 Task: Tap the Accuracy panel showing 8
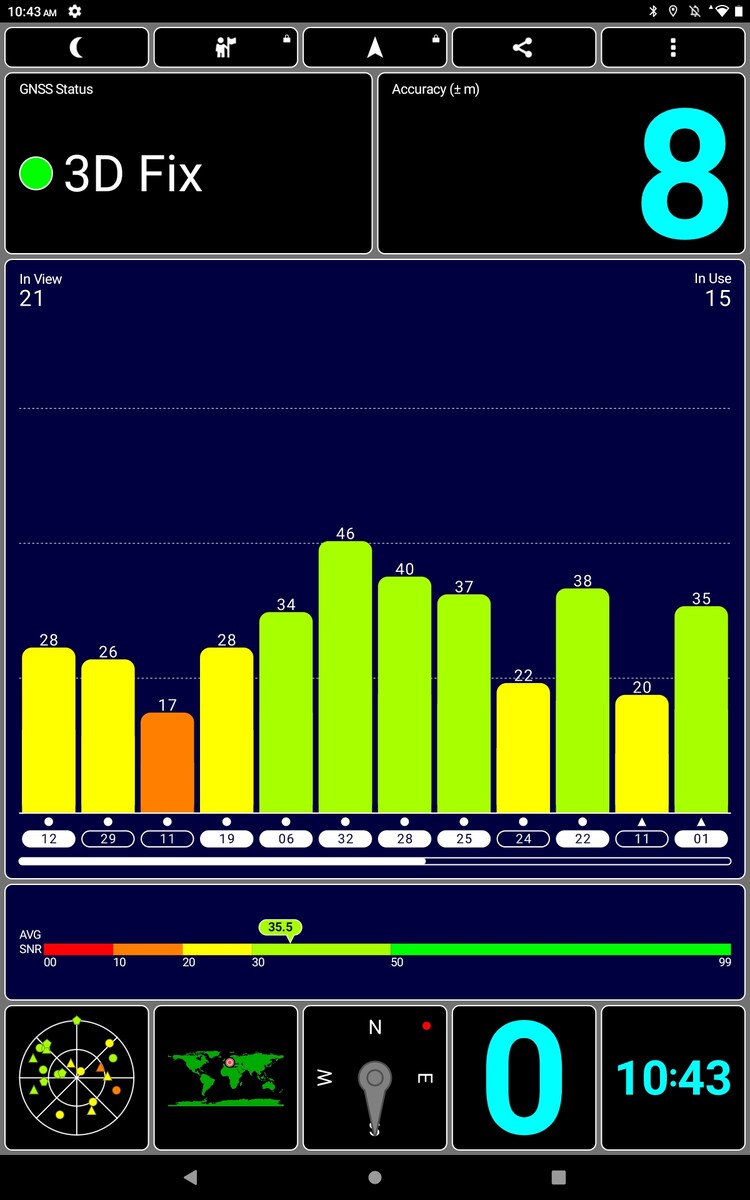click(x=561, y=163)
